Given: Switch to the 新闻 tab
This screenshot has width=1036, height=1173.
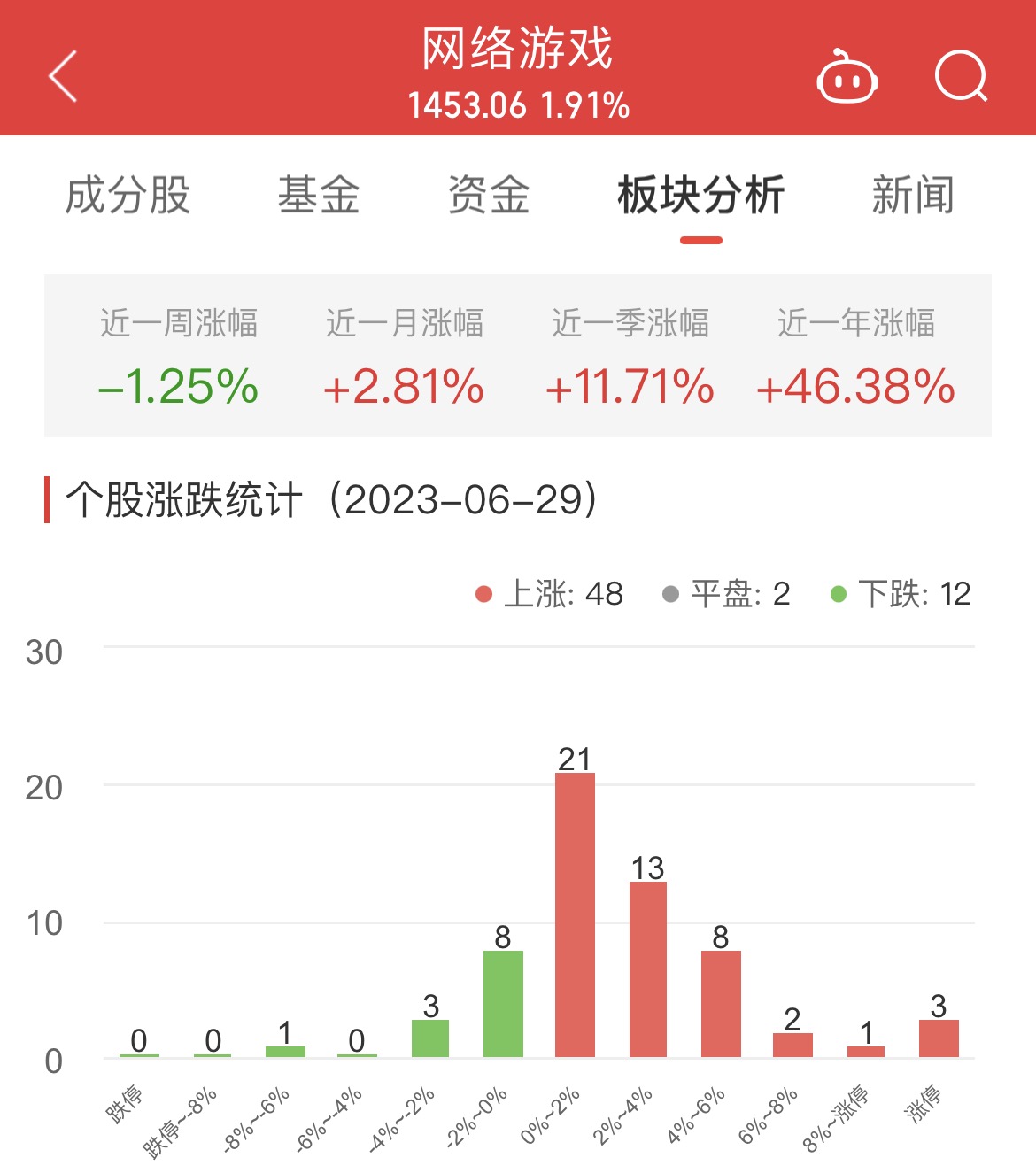Looking at the screenshot, I should pyautogui.click(x=913, y=196).
